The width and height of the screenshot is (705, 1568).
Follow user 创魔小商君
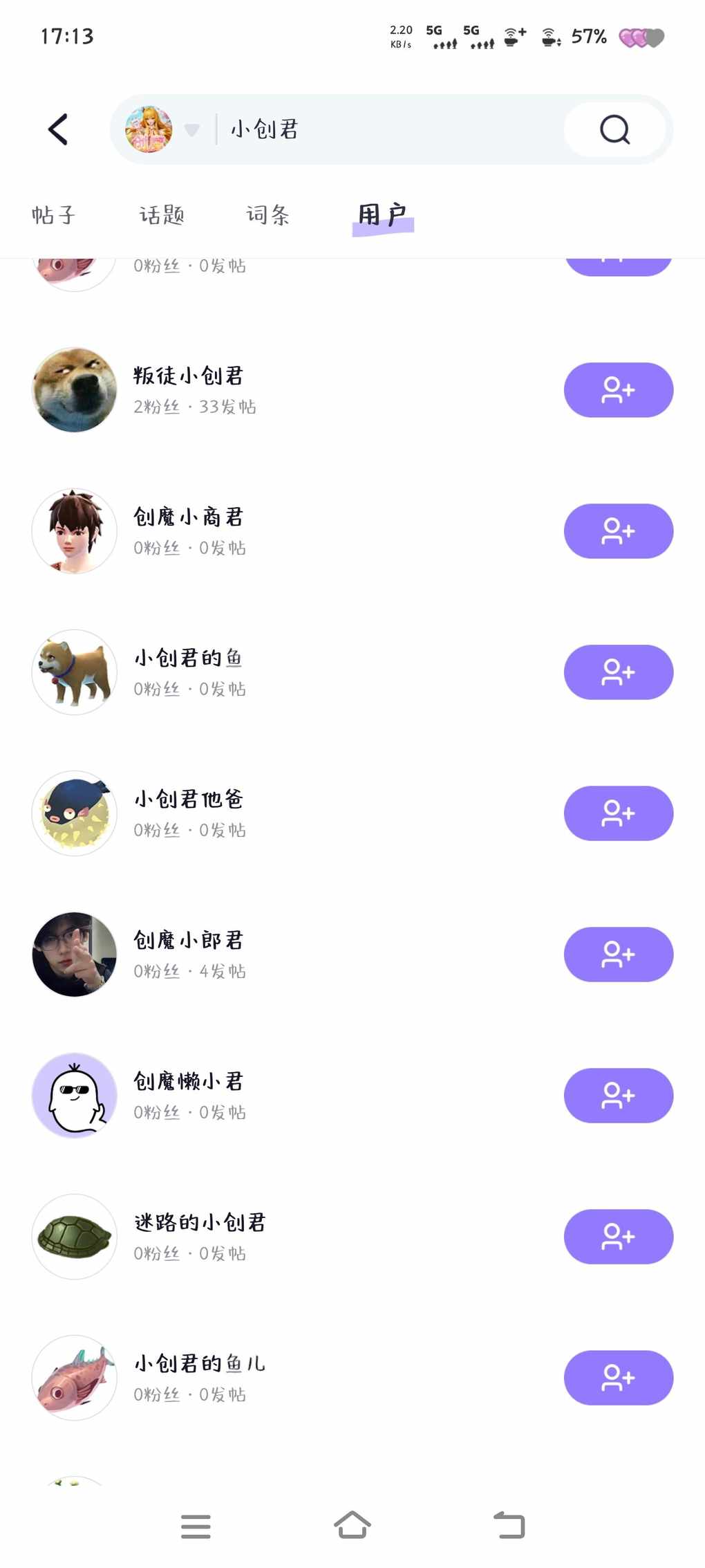point(618,531)
